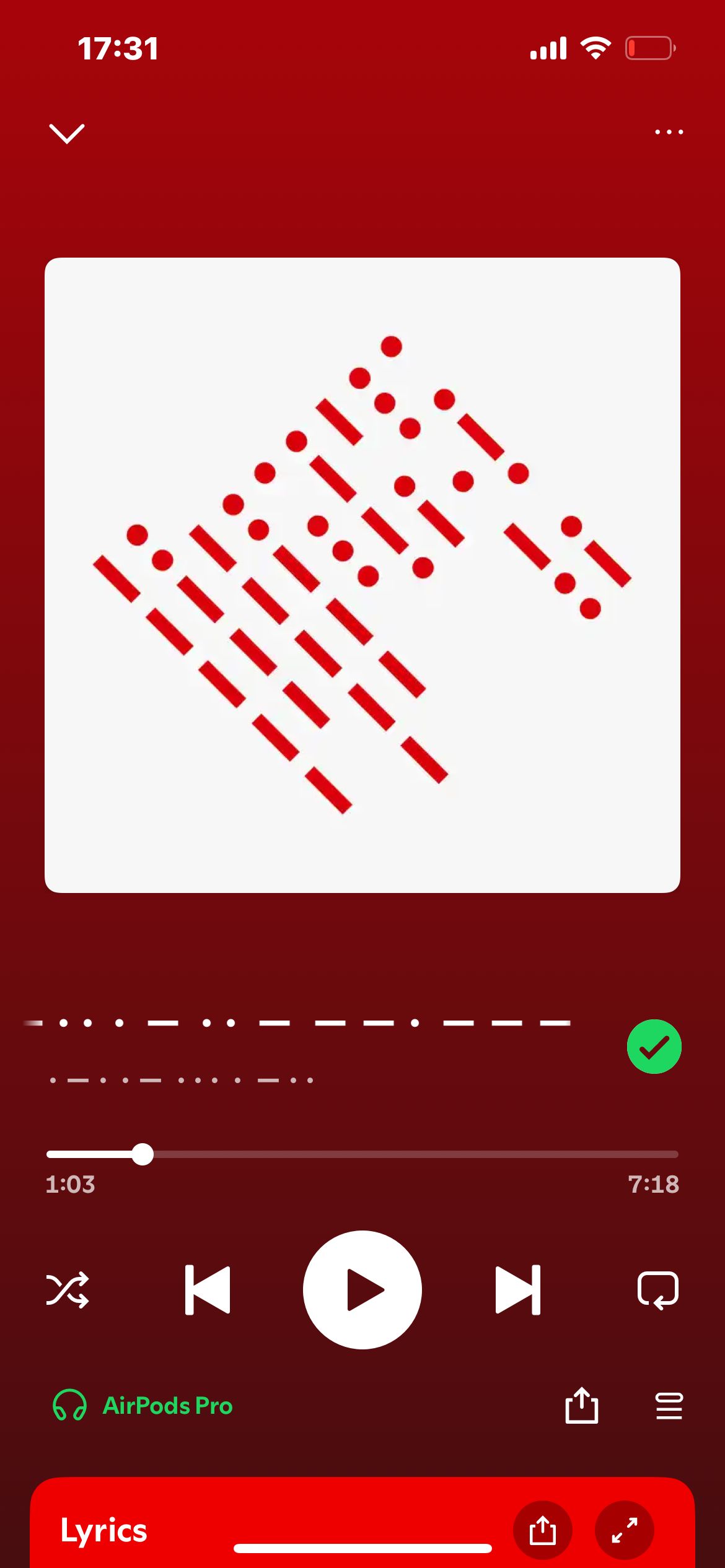The height and width of the screenshot is (1568, 725).
Task: Tap the song progress slider
Action: (362, 1154)
